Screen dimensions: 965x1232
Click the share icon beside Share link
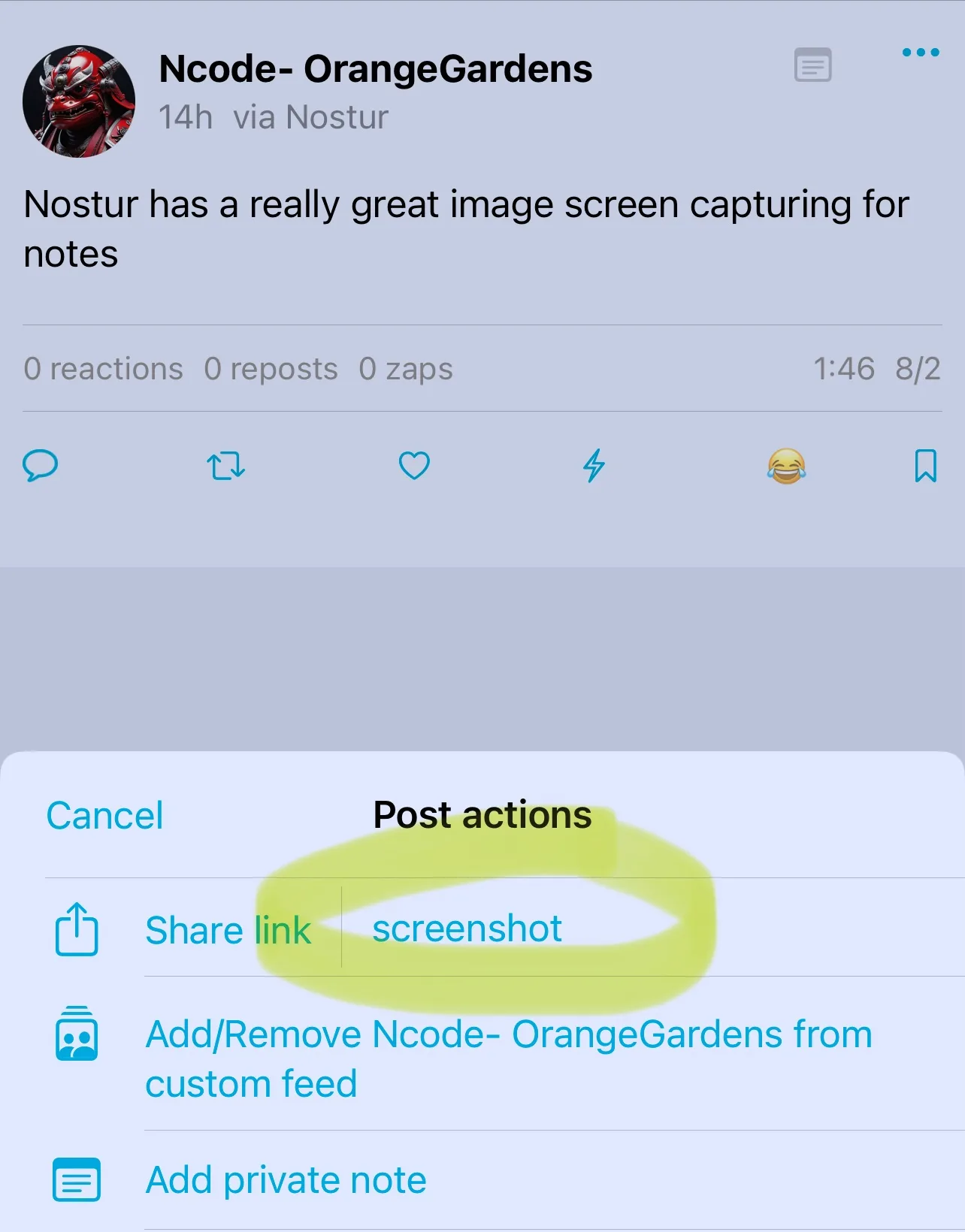pos(75,930)
